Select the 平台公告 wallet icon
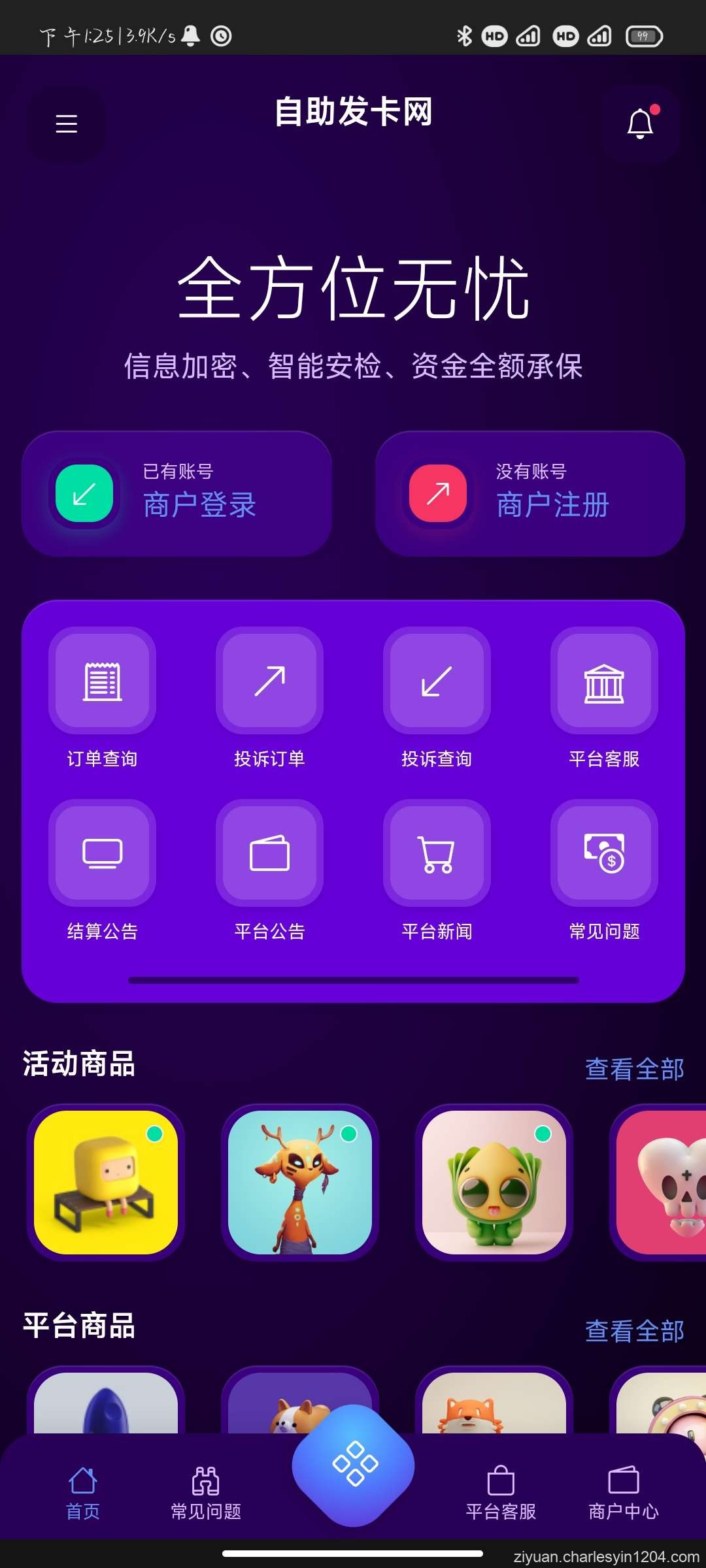This screenshot has height=1568, width=706. pos(269,856)
